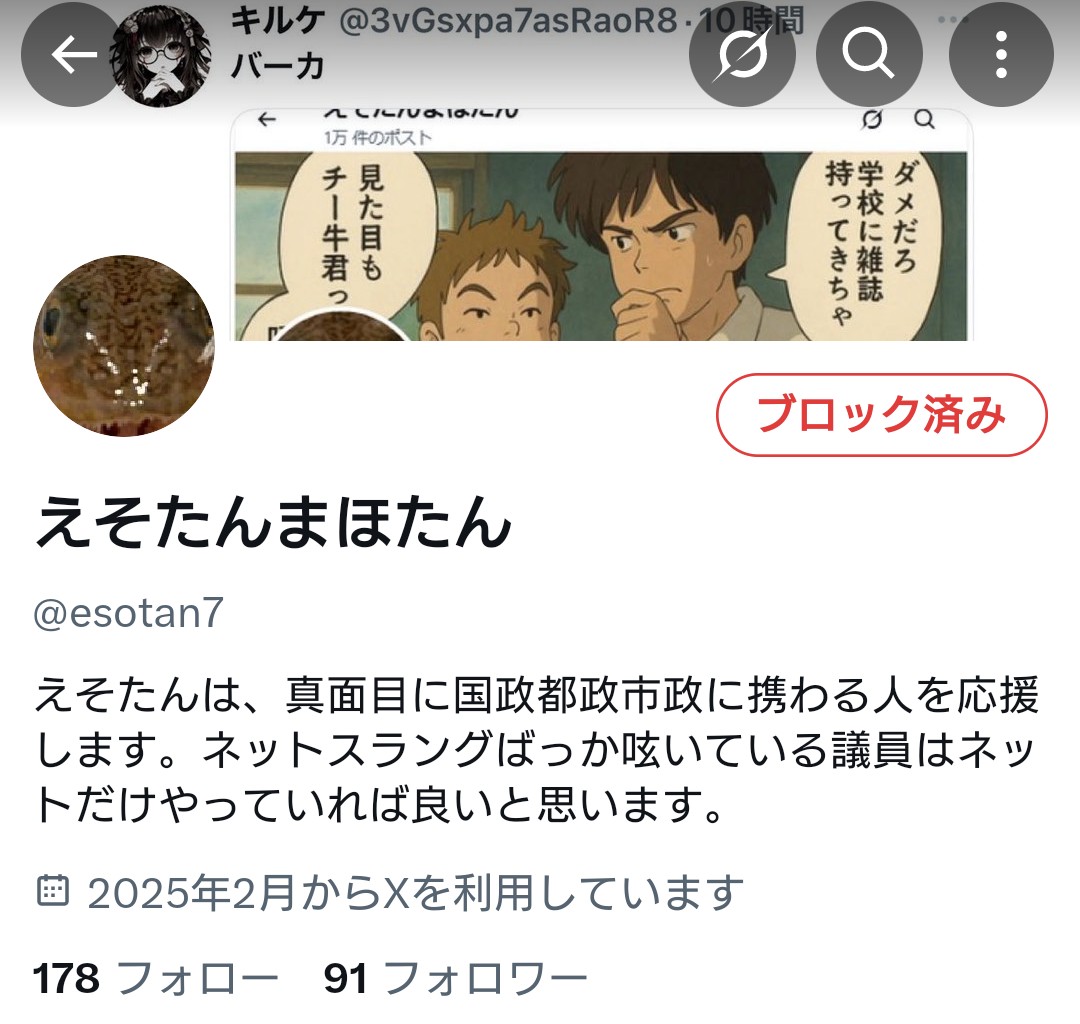Open the 178 フォロー list

(156, 979)
